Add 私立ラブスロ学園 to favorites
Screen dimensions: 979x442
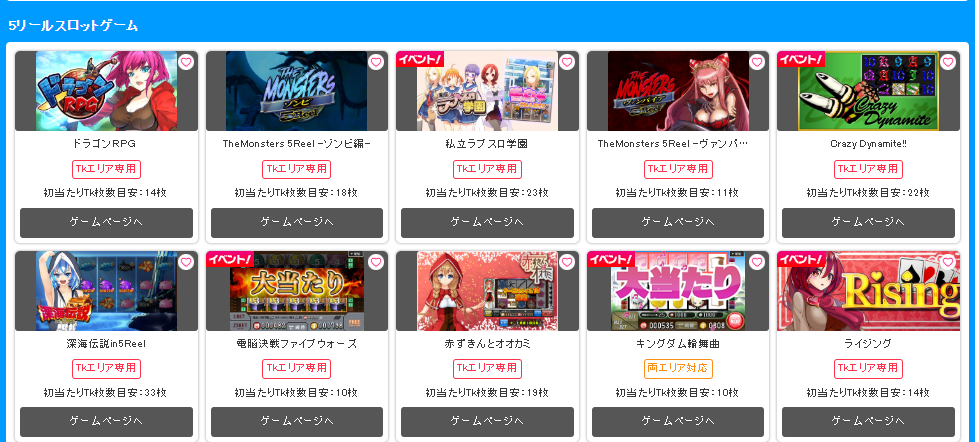(567, 62)
